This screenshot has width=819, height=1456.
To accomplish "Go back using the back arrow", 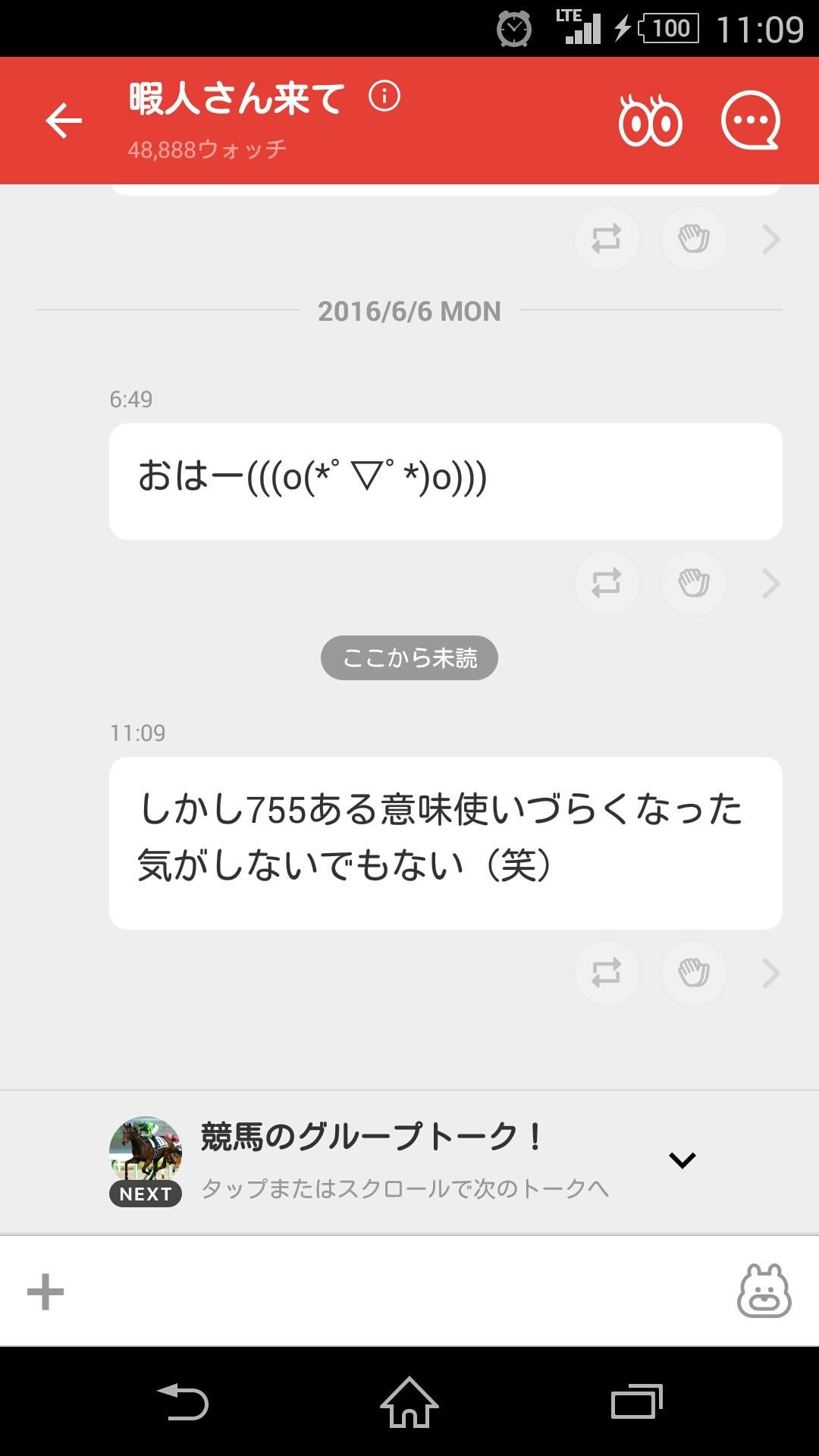I will click(64, 120).
